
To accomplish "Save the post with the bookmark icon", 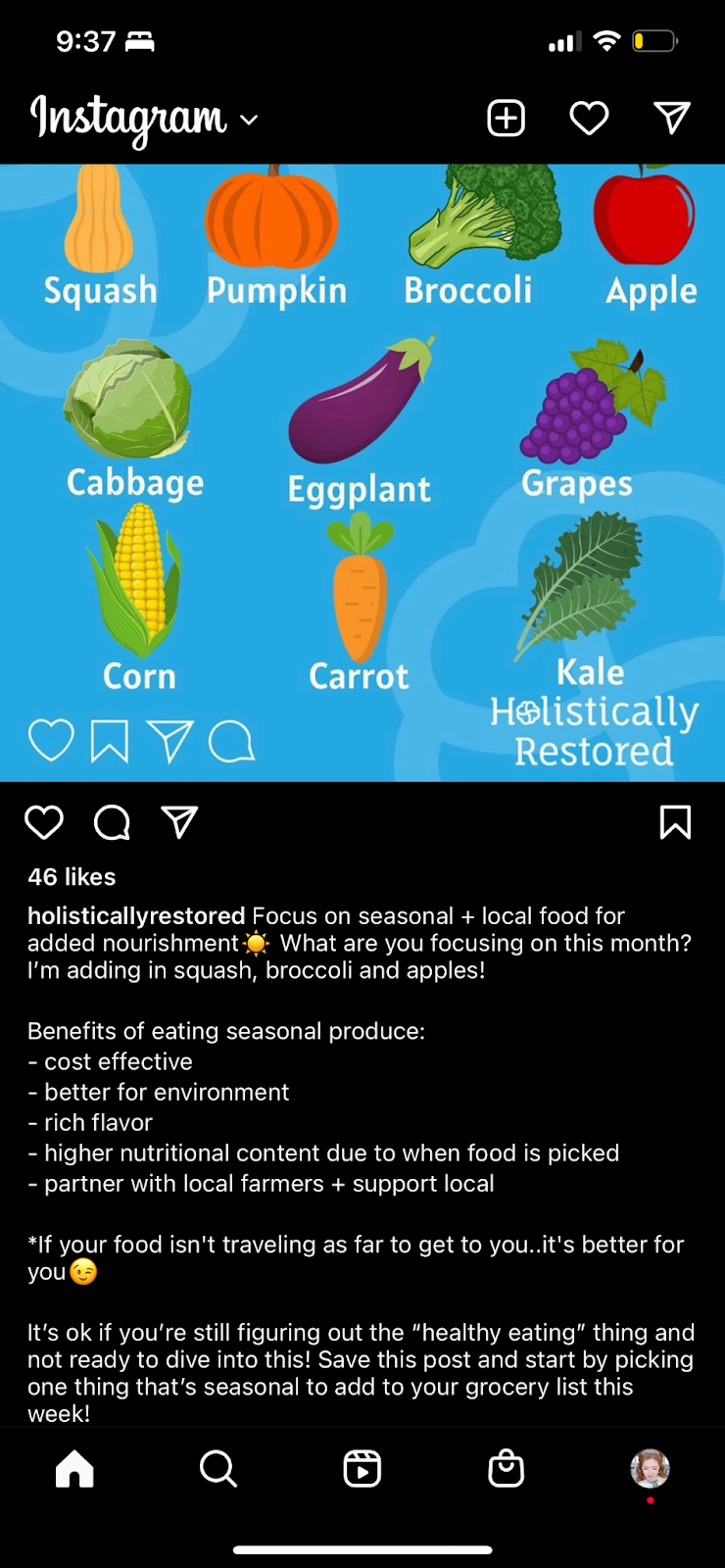I will [x=675, y=822].
